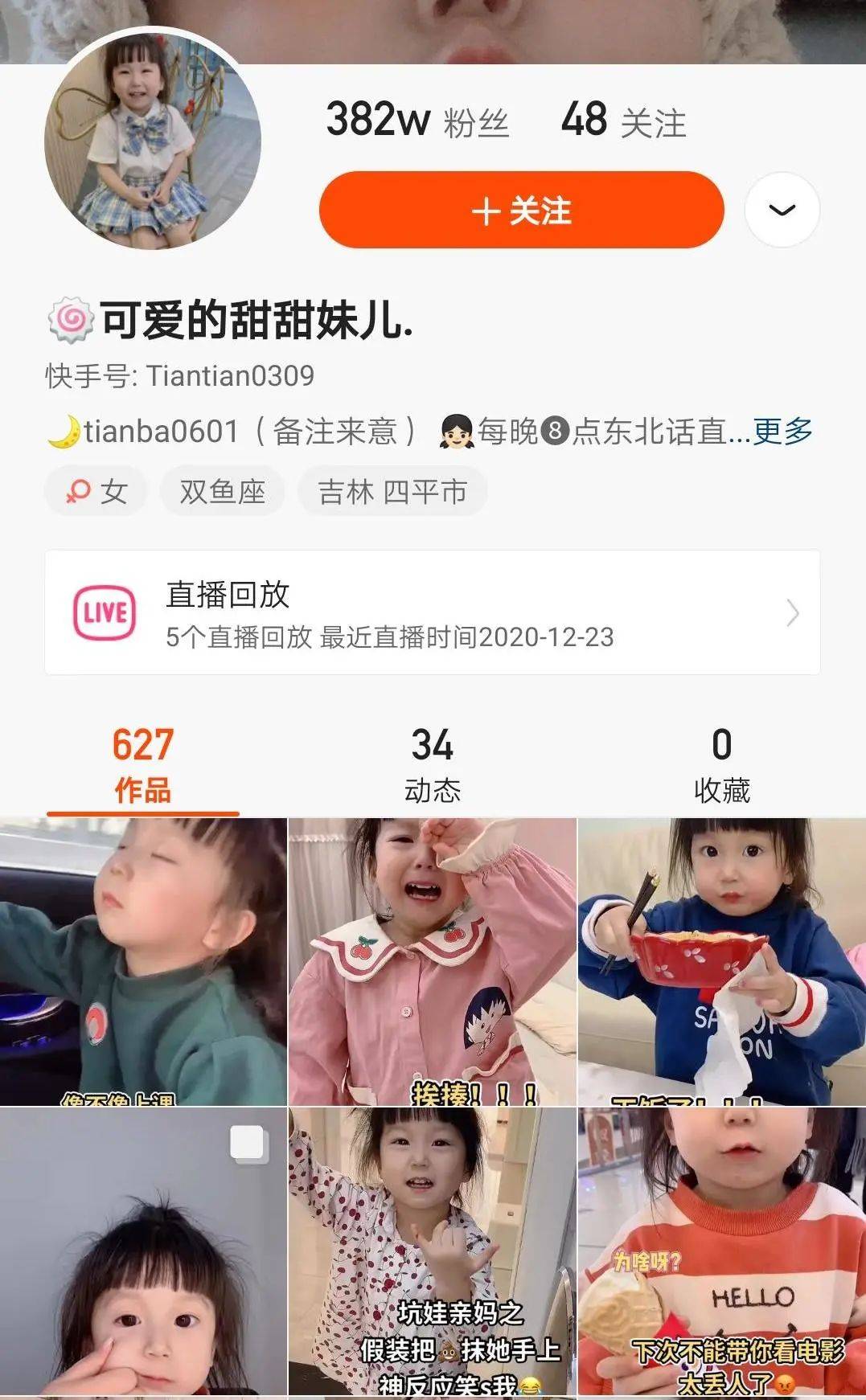Screen dimensions: 866x1400
Task: View the 48 关注 following list
Action: 623,121
